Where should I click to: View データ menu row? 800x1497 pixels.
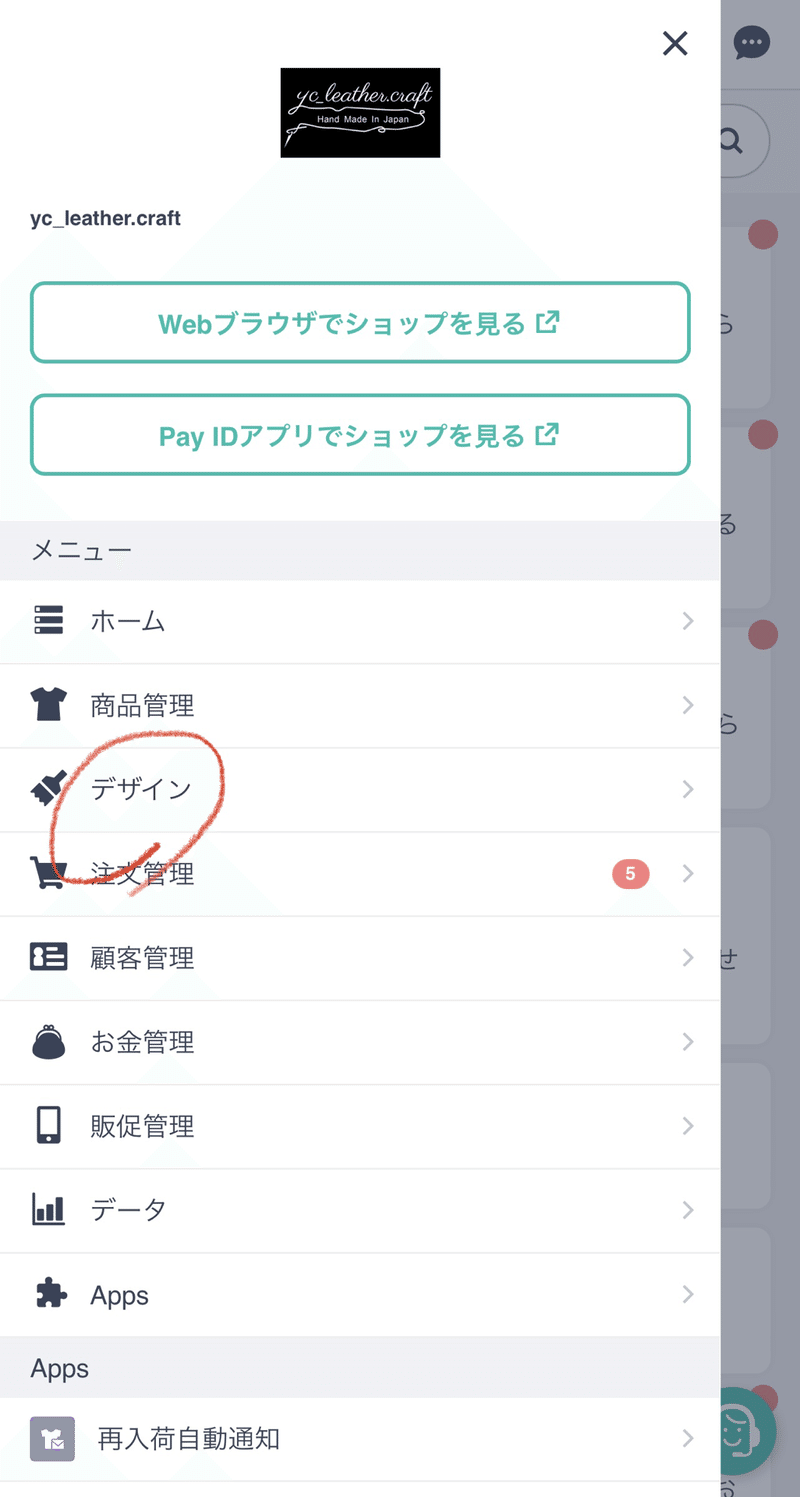coord(360,1210)
